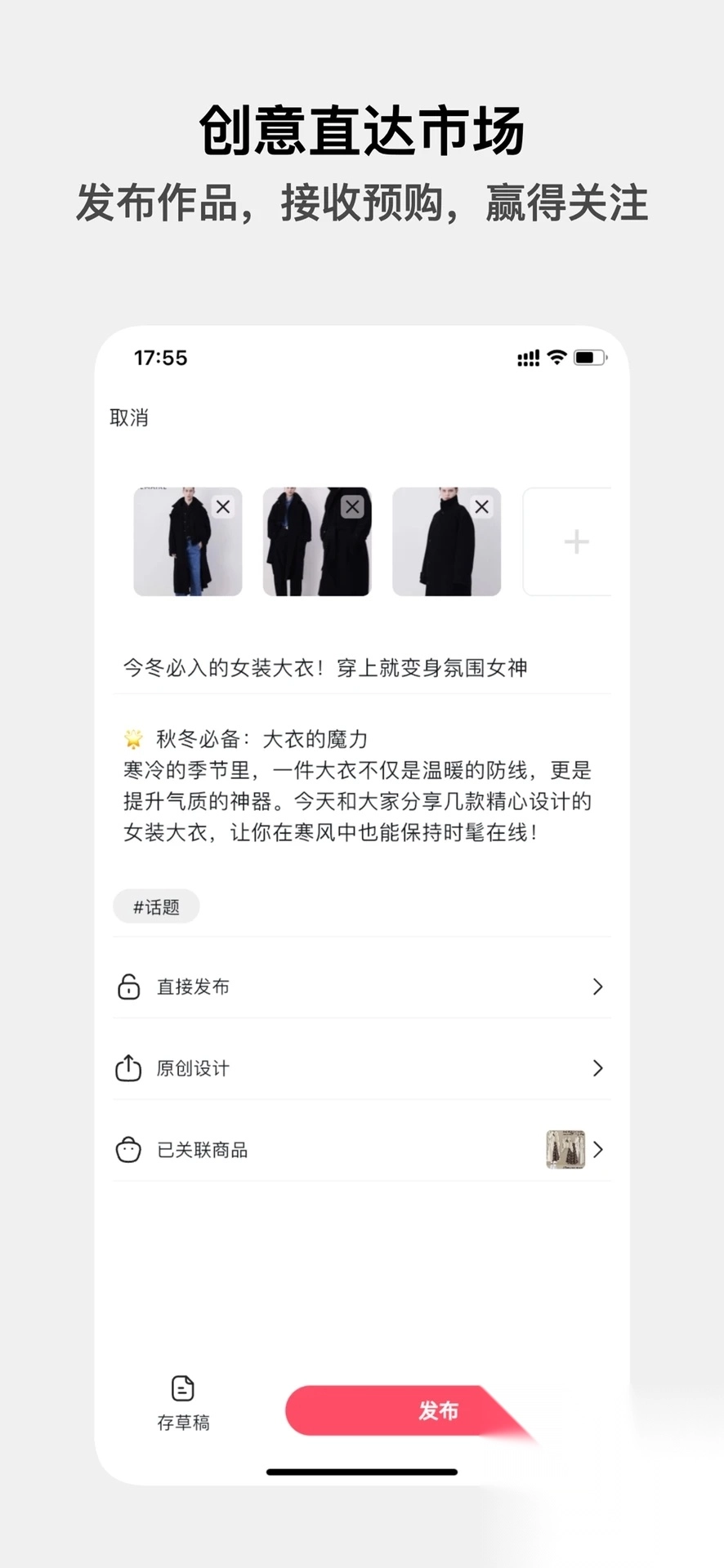The width and height of the screenshot is (724, 1568).
Task: Remove the third coat photo using its X
Action: (x=480, y=506)
